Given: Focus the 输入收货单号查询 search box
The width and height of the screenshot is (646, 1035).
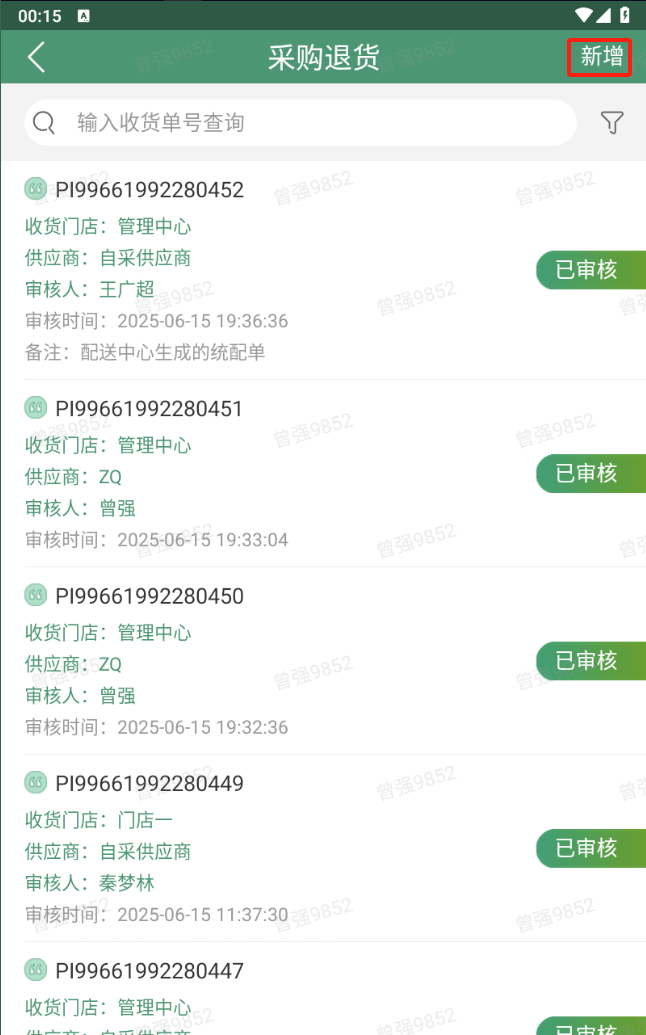Looking at the screenshot, I should [x=300, y=122].
